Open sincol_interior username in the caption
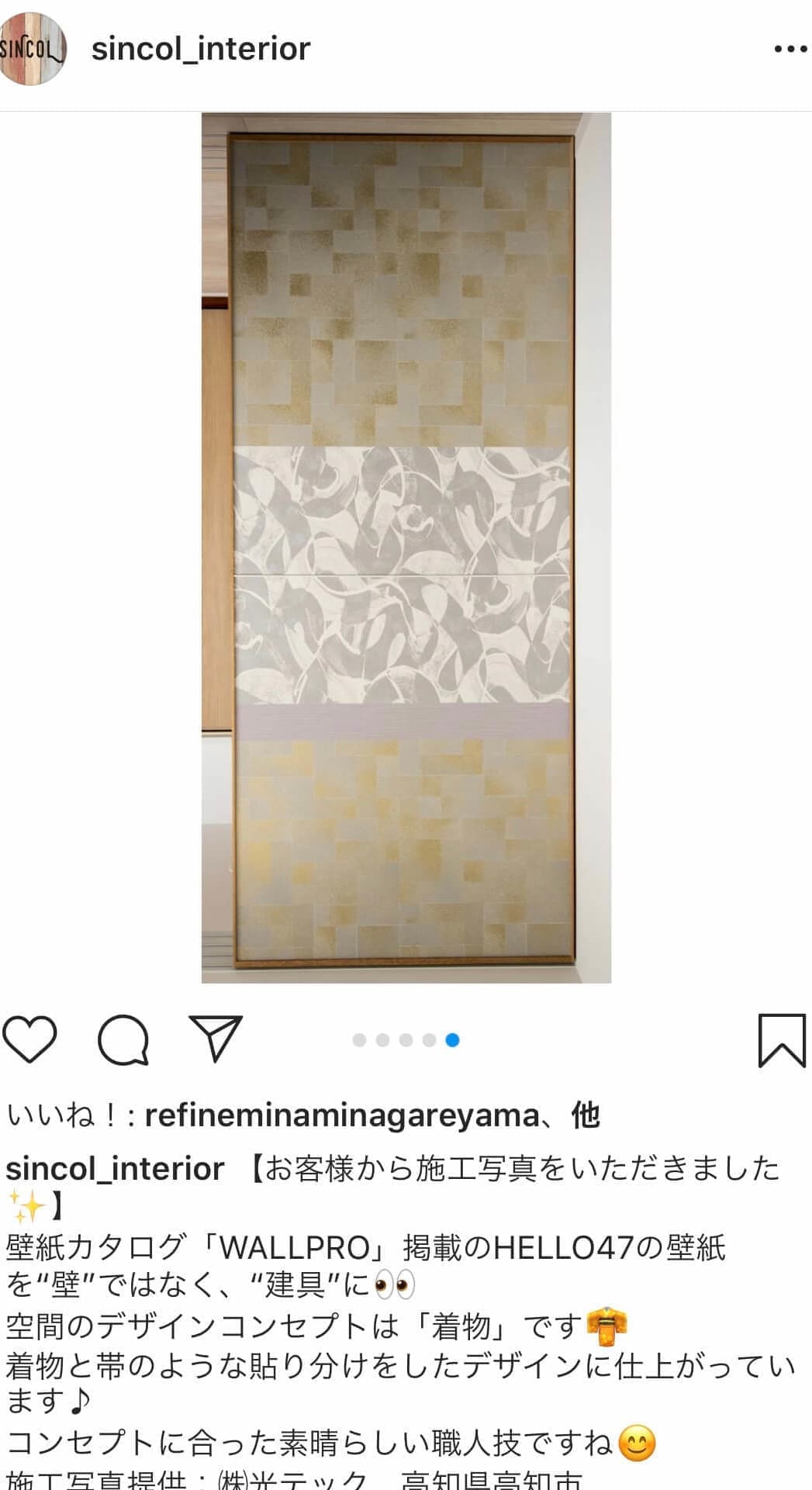This screenshot has width=812, height=1490. (x=115, y=1168)
